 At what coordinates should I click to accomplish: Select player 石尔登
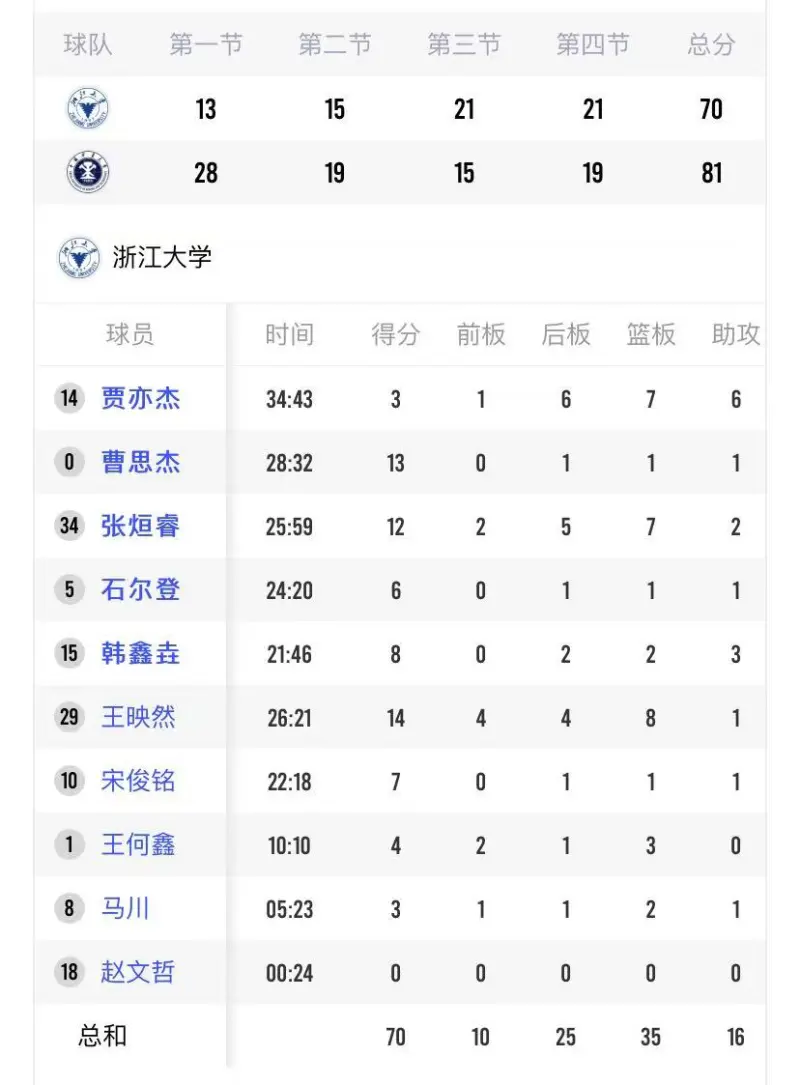pos(140,590)
